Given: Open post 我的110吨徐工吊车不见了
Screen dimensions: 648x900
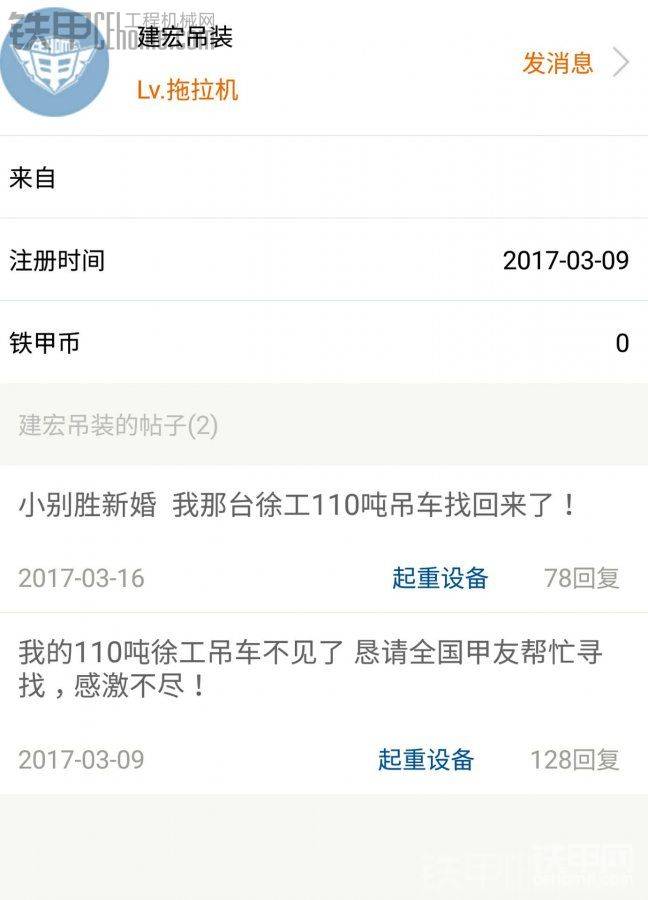Looking at the screenshot, I should [310, 670].
